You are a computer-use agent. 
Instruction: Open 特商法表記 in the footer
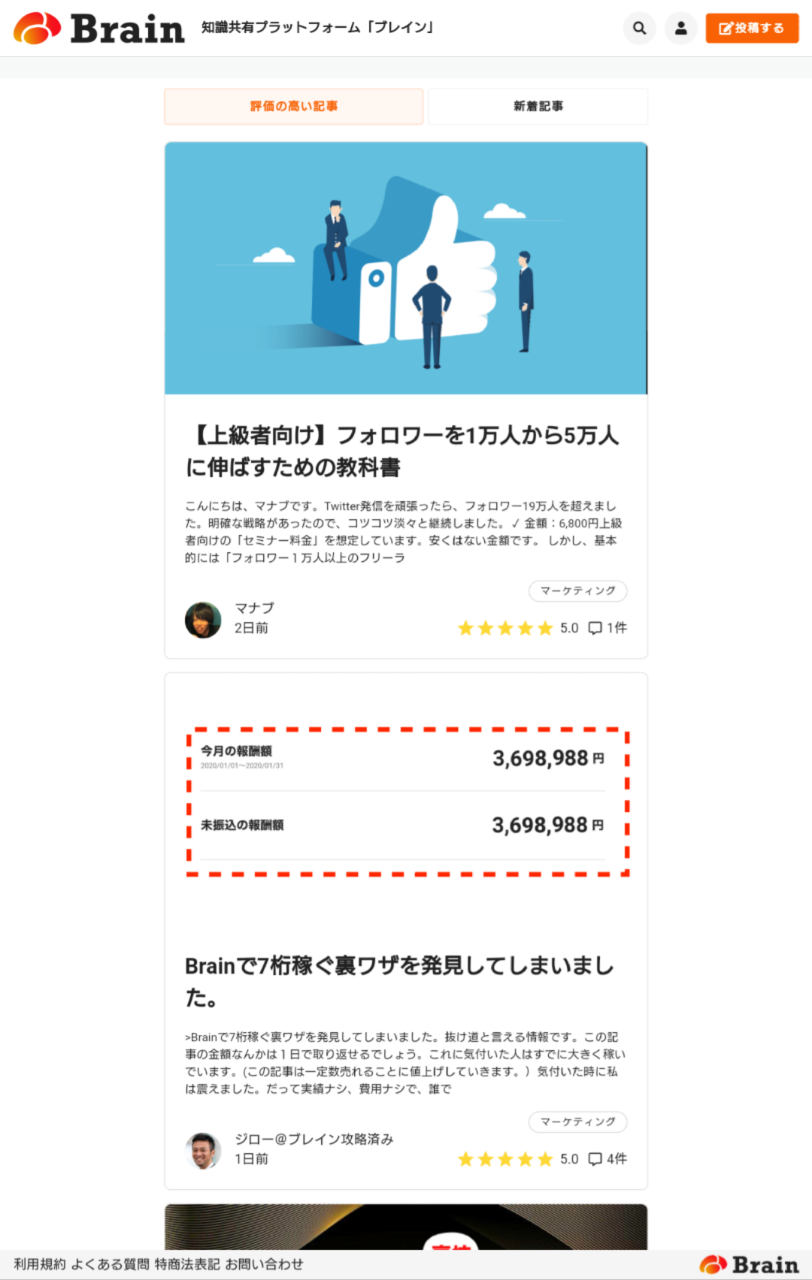coord(186,1264)
